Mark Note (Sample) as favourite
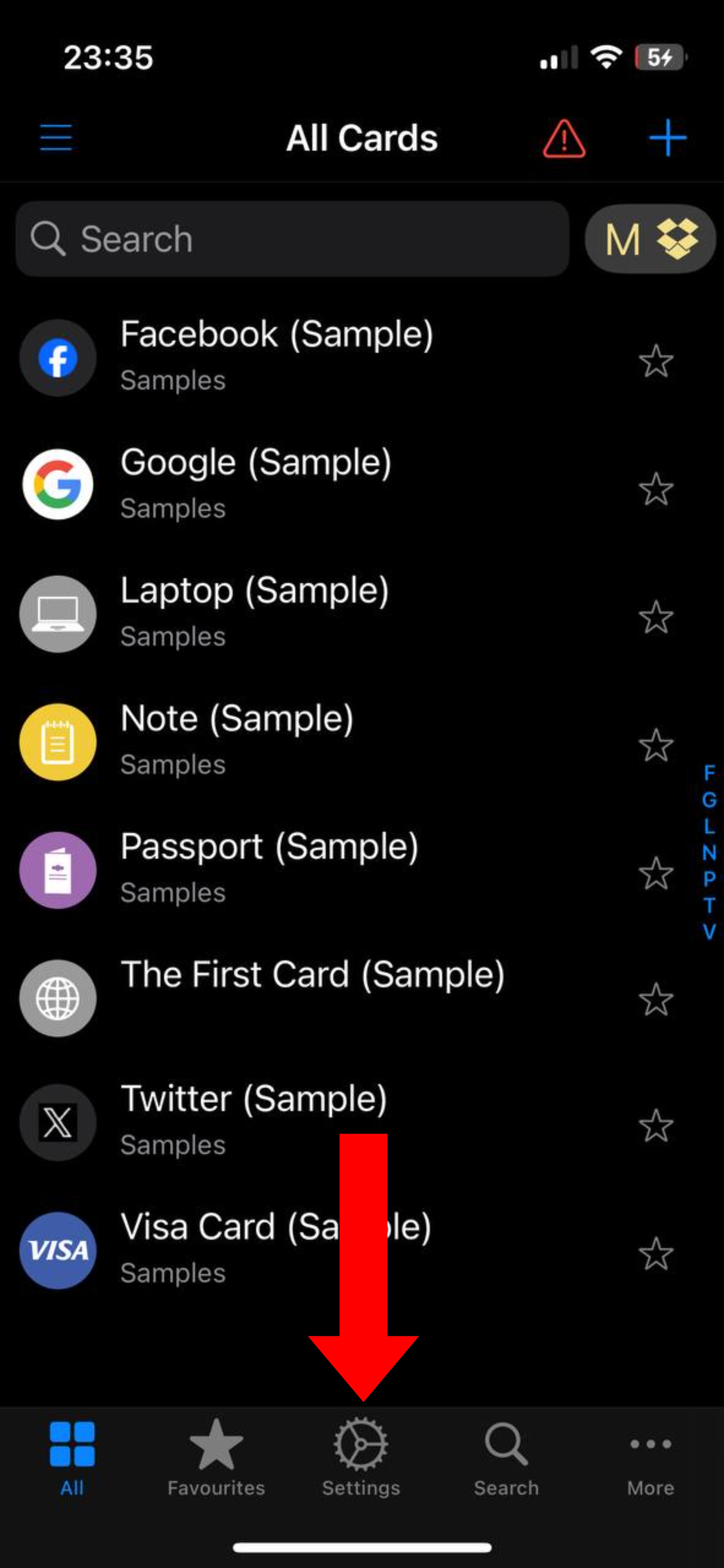The image size is (724, 1568). point(656,745)
